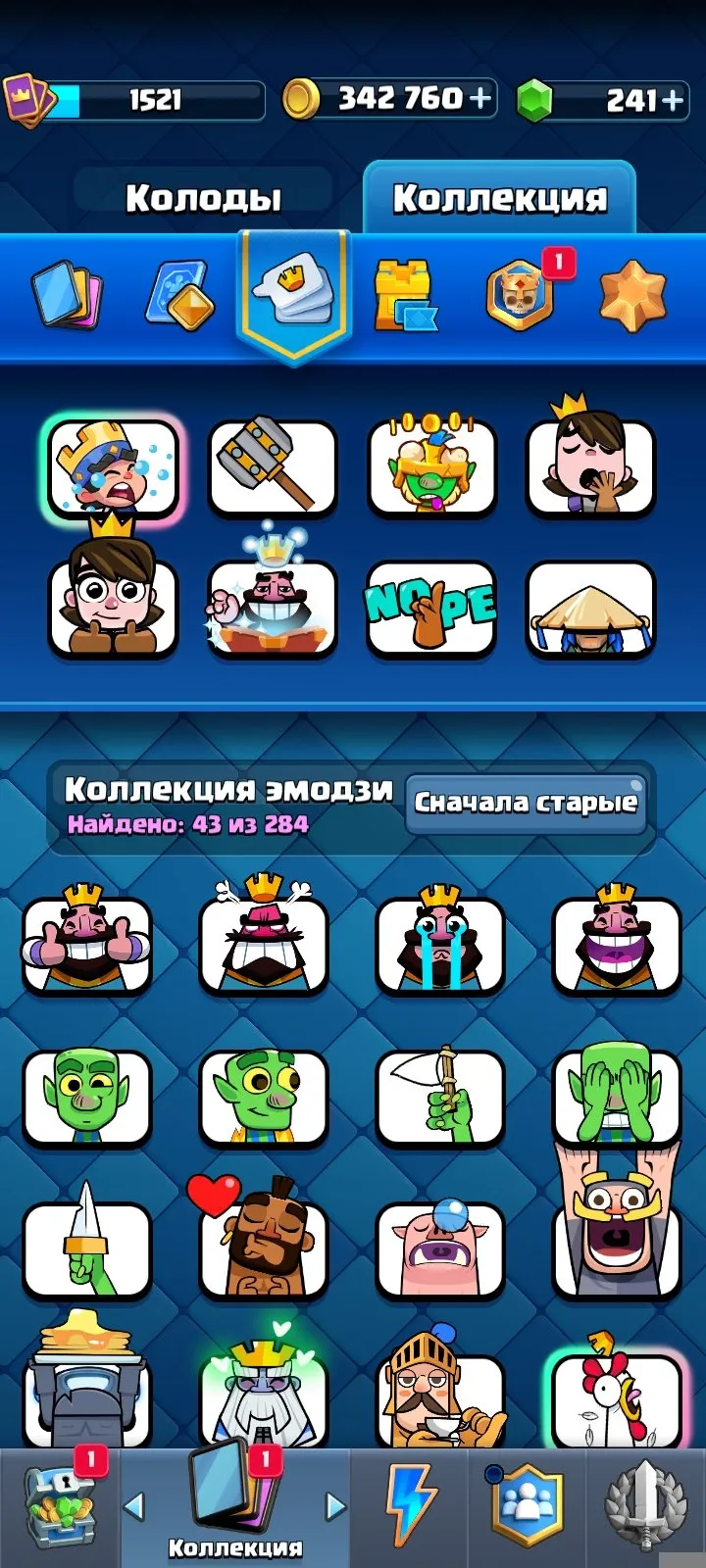Select the NOPE emote in deck
The image size is (706, 1568).
point(431,608)
